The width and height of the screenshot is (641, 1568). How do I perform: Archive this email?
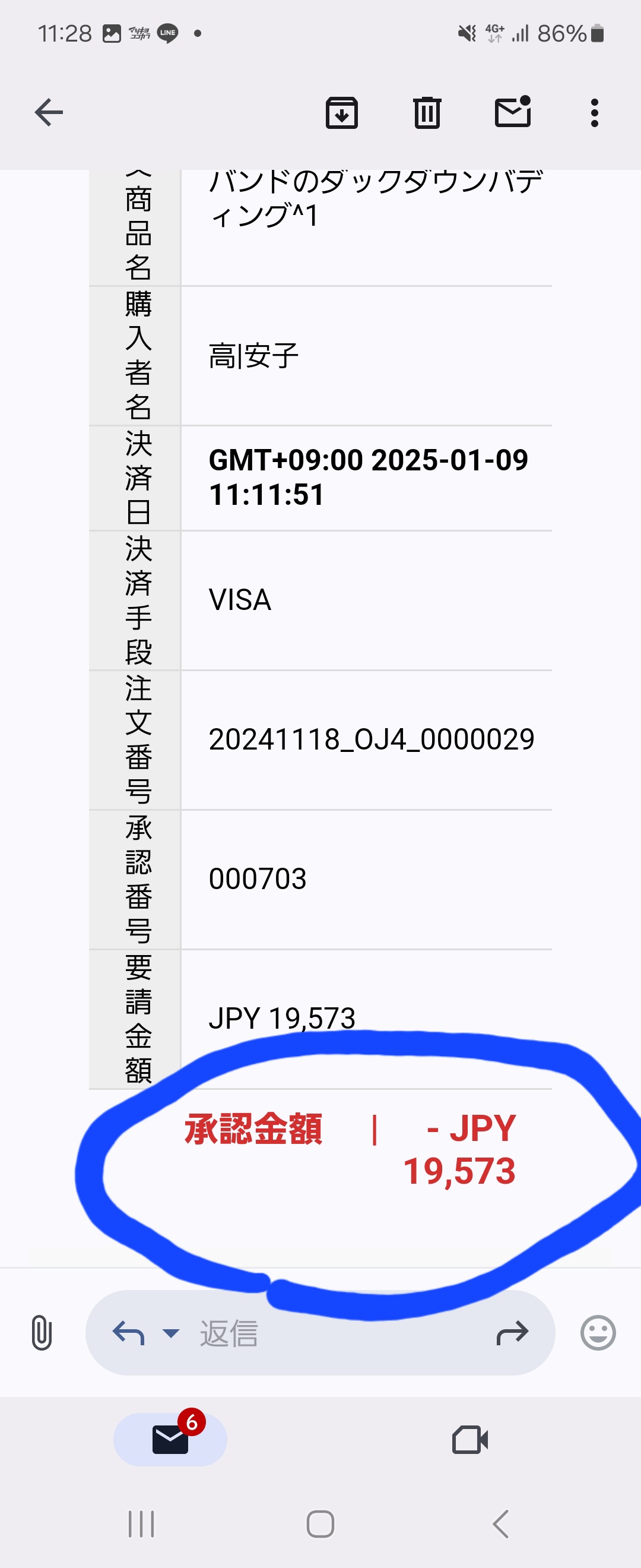click(342, 113)
